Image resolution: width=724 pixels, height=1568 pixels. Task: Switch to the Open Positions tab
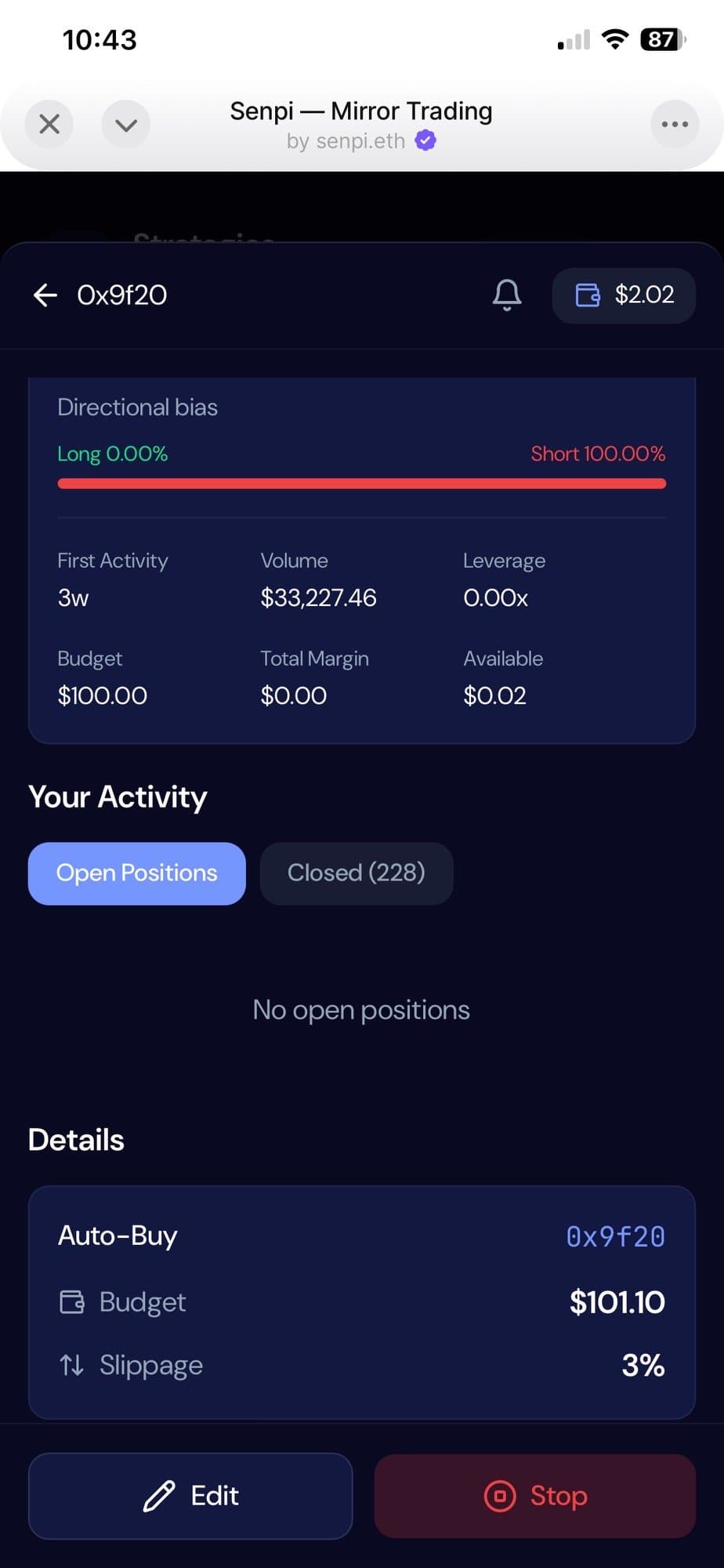click(137, 873)
